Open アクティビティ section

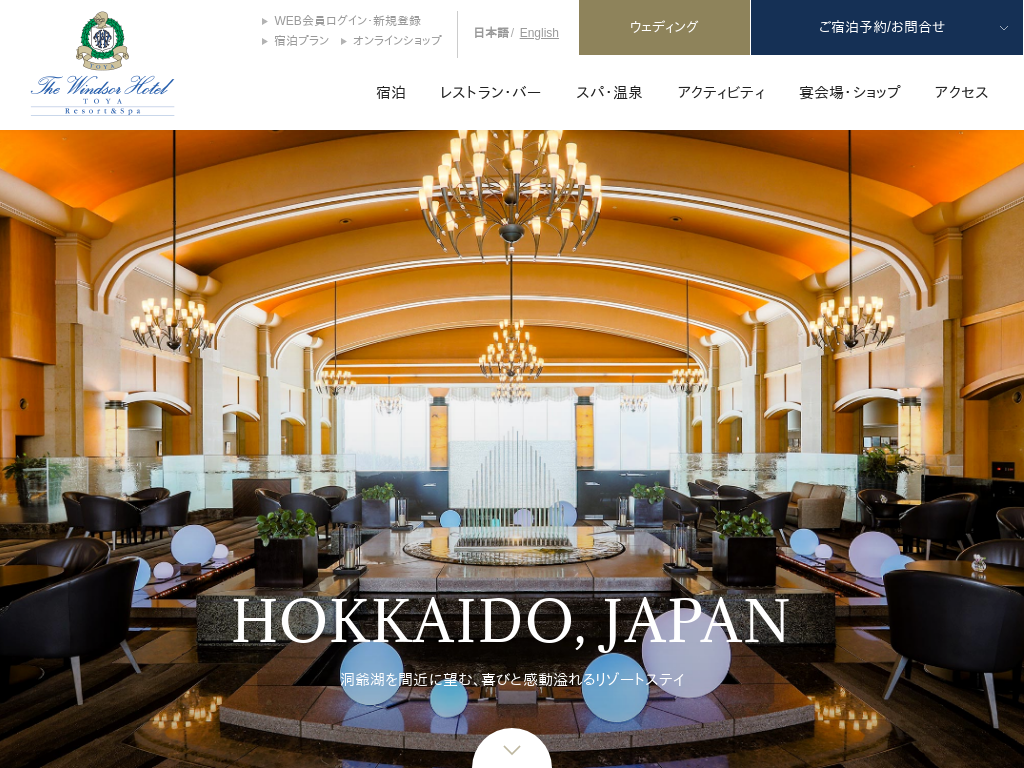(721, 92)
